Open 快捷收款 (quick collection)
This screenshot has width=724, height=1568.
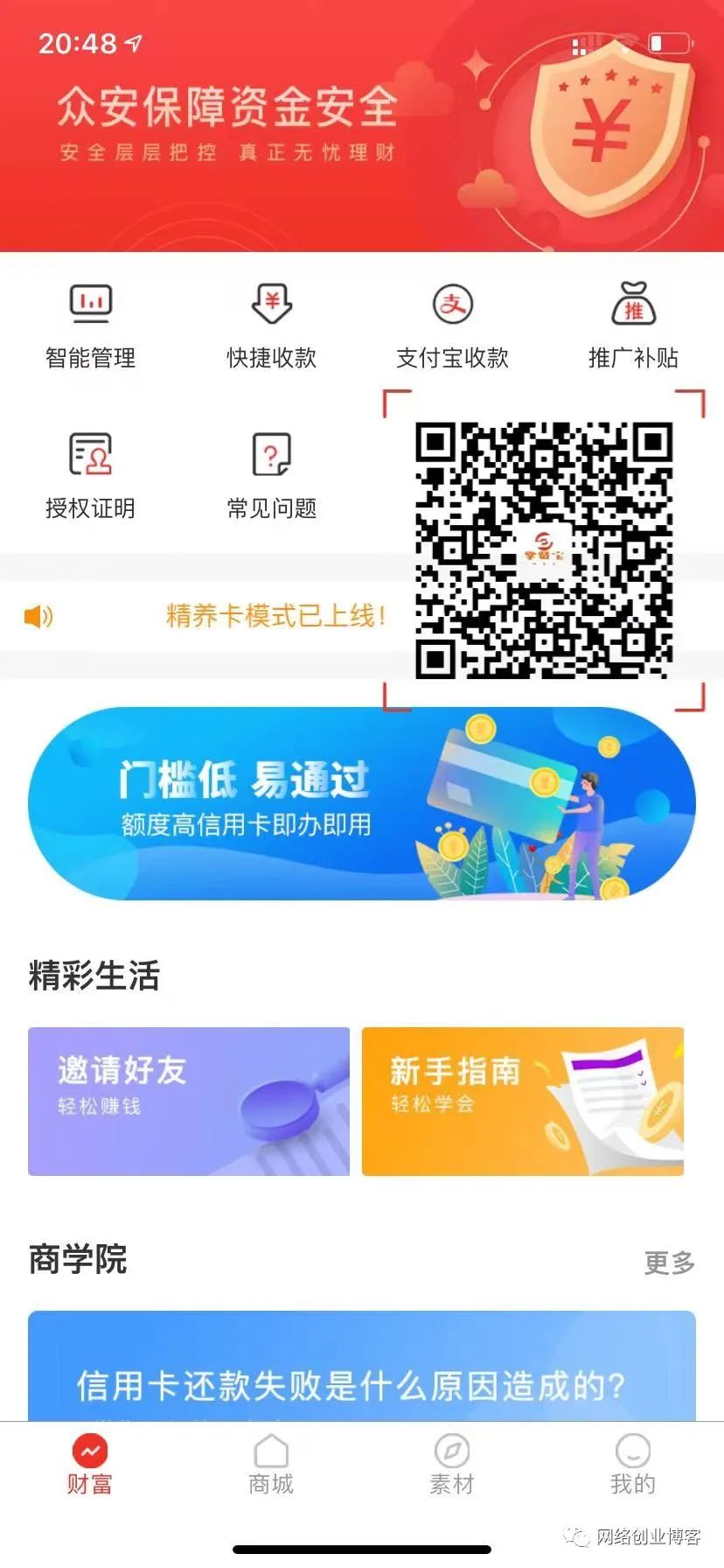tap(271, 325)
